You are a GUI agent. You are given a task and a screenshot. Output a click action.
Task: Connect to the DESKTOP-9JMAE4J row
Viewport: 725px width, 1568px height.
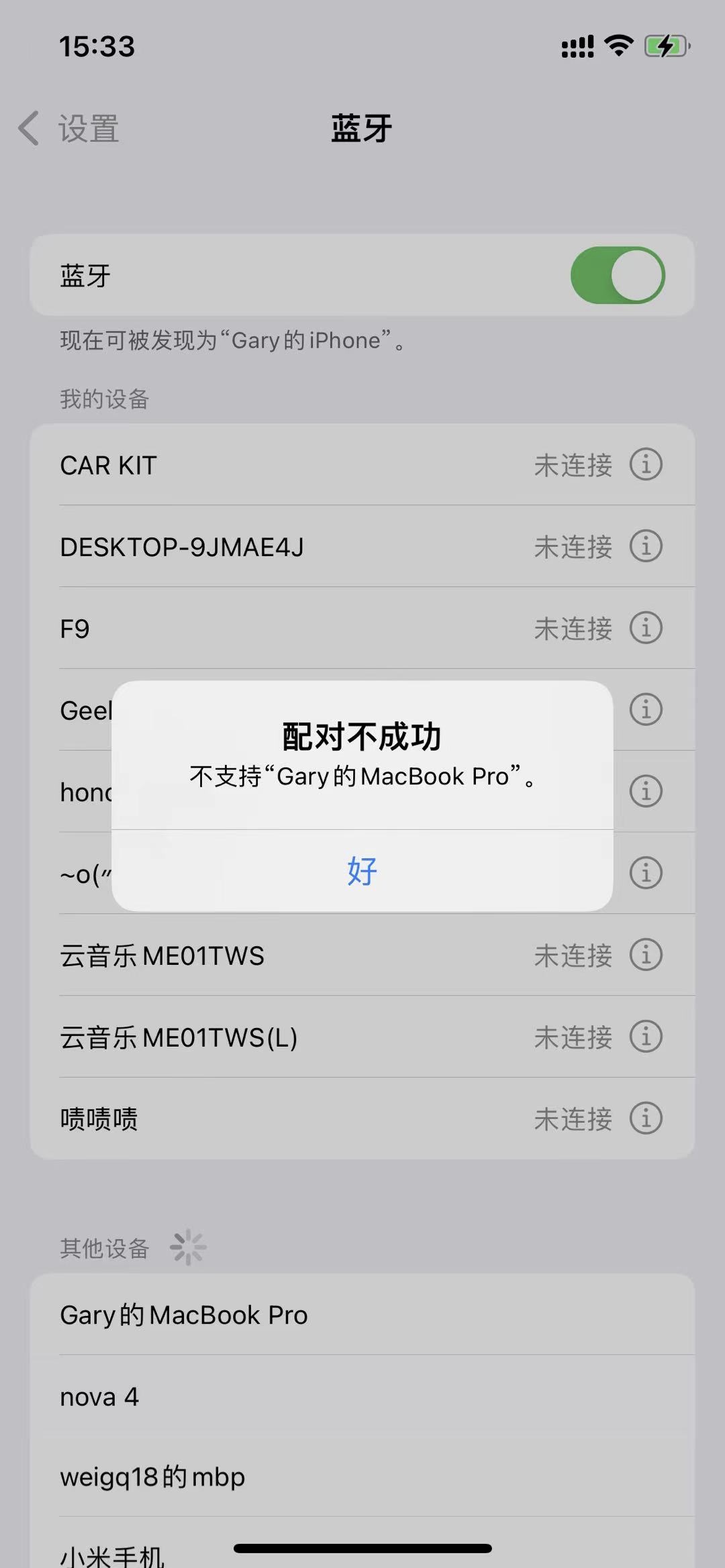tap(269, 547)
